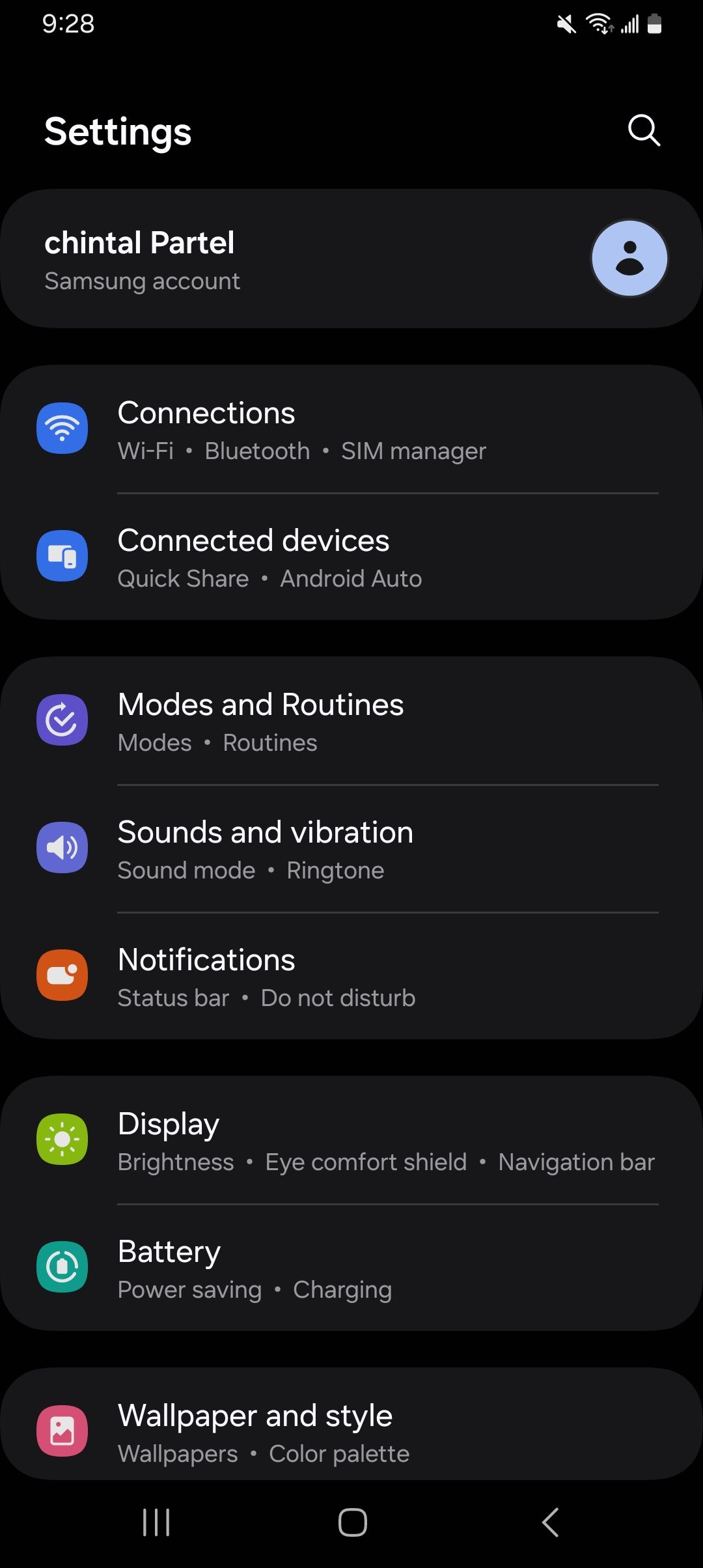This screenshot has height=1568, width=703.
Task: Open Power saving settings
Action: tap(189, 1289)
